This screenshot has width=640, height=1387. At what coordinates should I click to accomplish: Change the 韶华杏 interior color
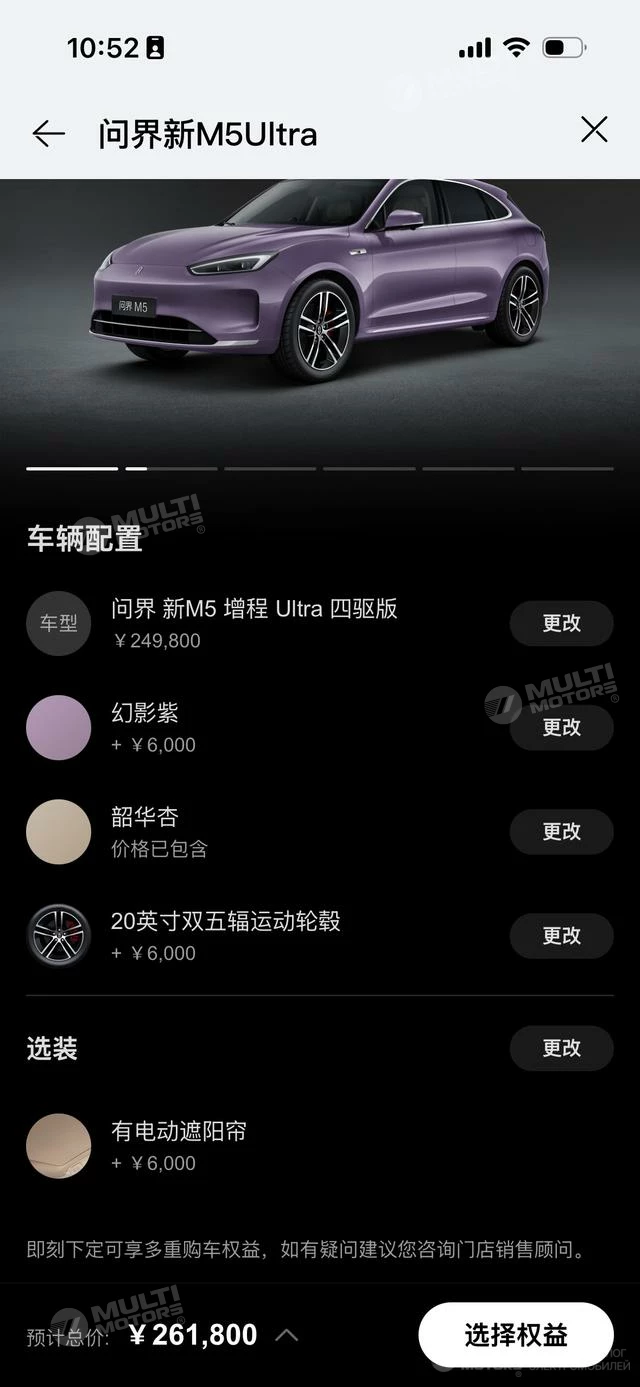tap(561, 832)
